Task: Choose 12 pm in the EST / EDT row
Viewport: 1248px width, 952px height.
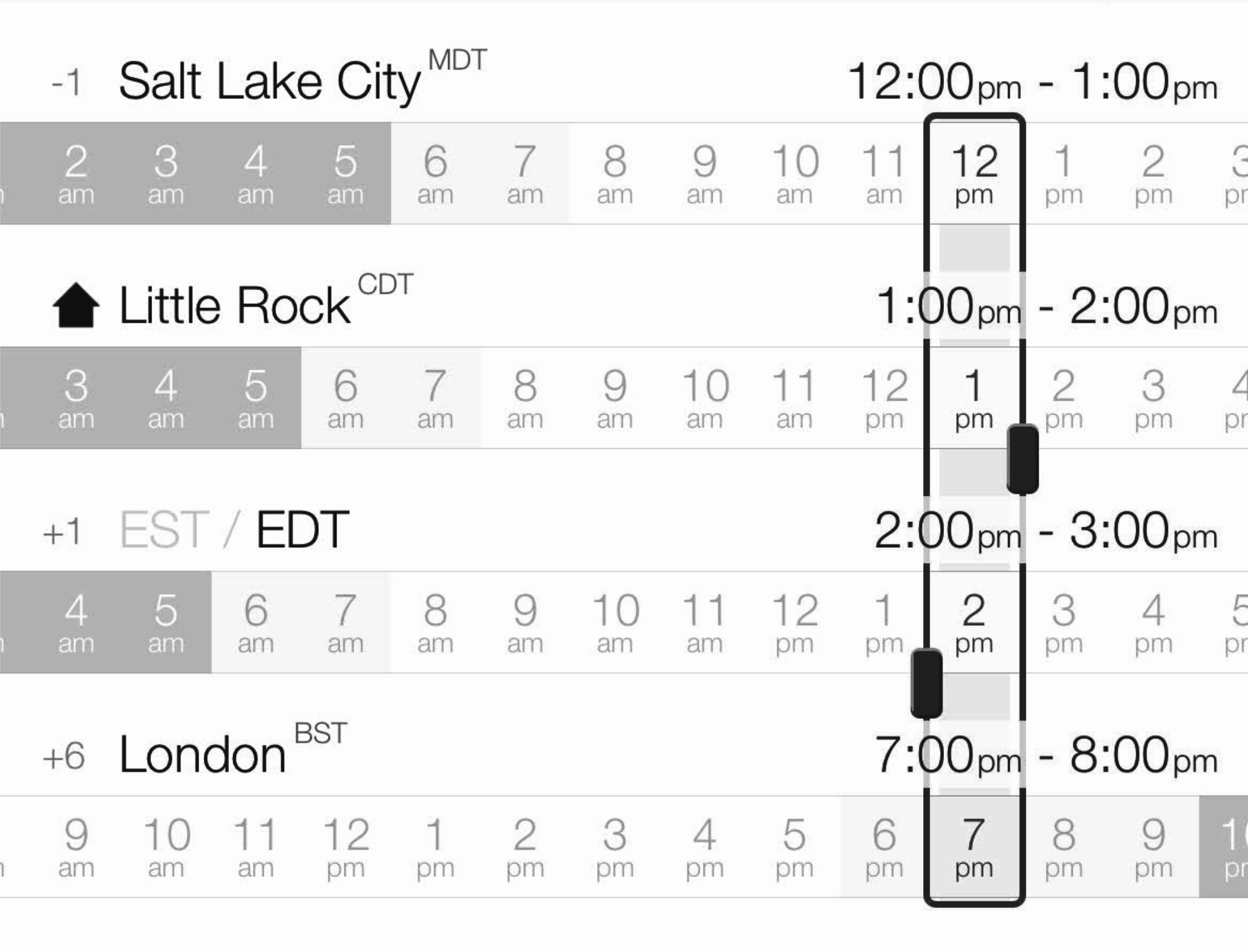Action: 794,622
